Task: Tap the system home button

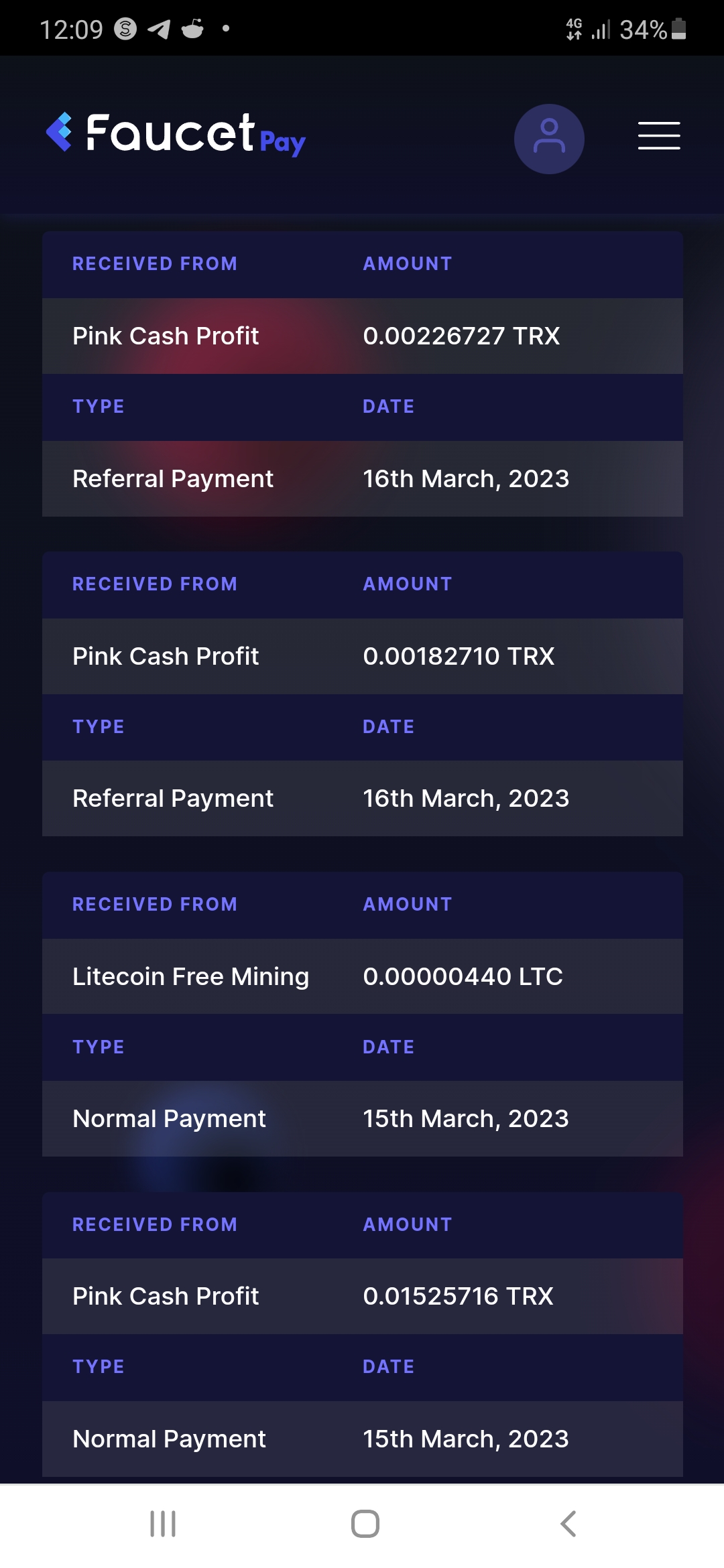Action: (x=365, y=1523)
